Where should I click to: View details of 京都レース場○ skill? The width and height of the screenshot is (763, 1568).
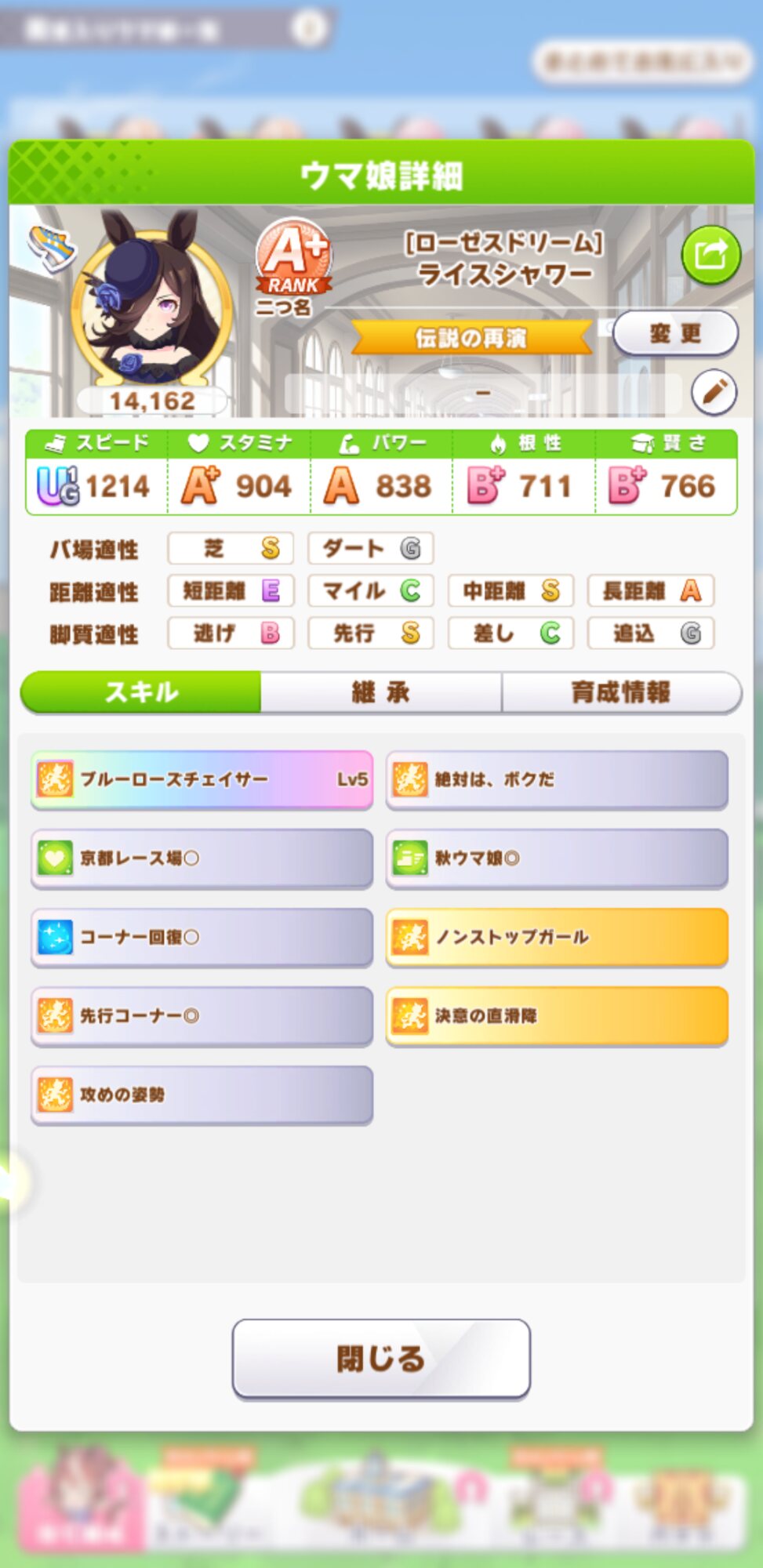[202, 858]
